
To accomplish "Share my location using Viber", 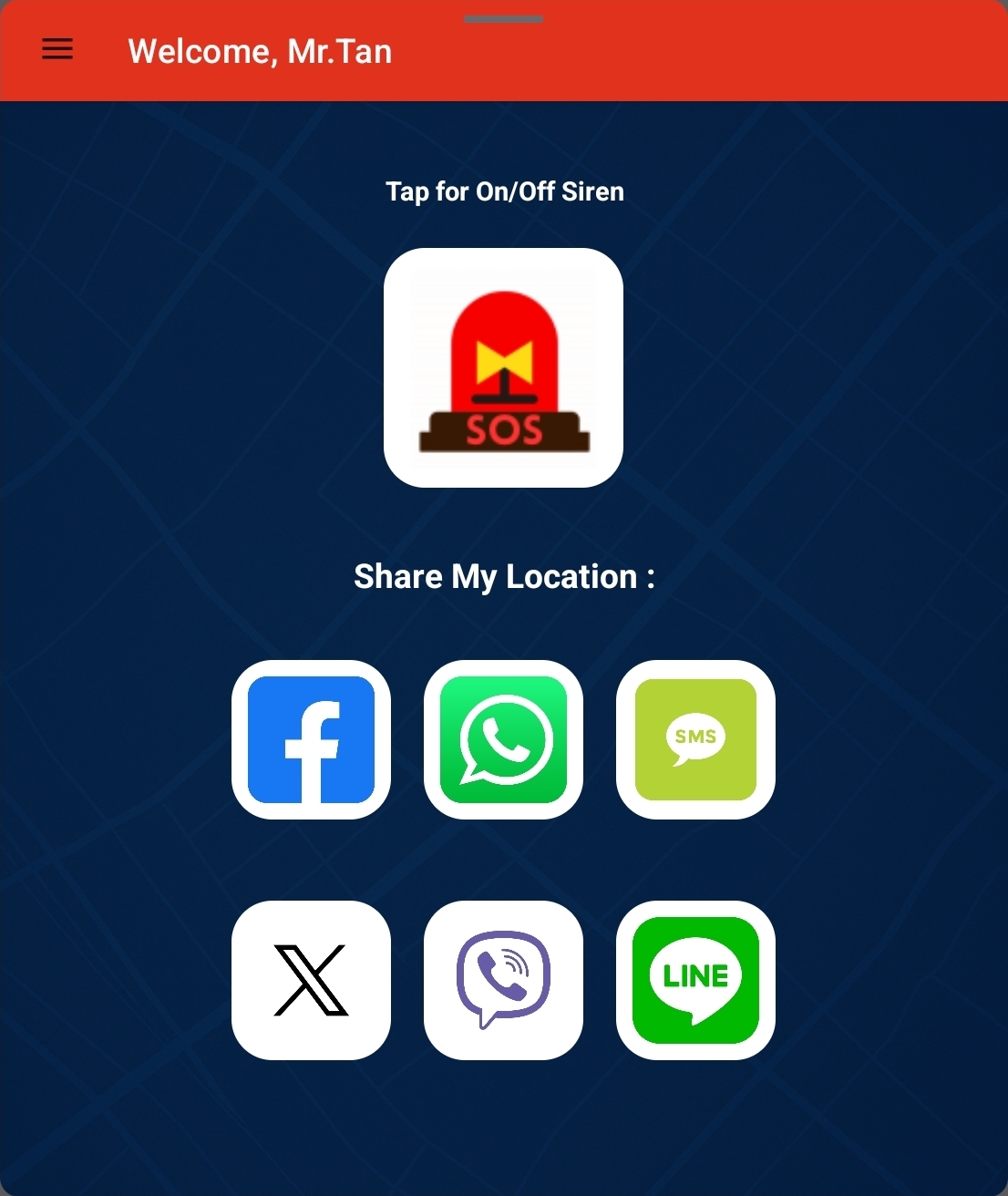I will click(x=503, y=980).
